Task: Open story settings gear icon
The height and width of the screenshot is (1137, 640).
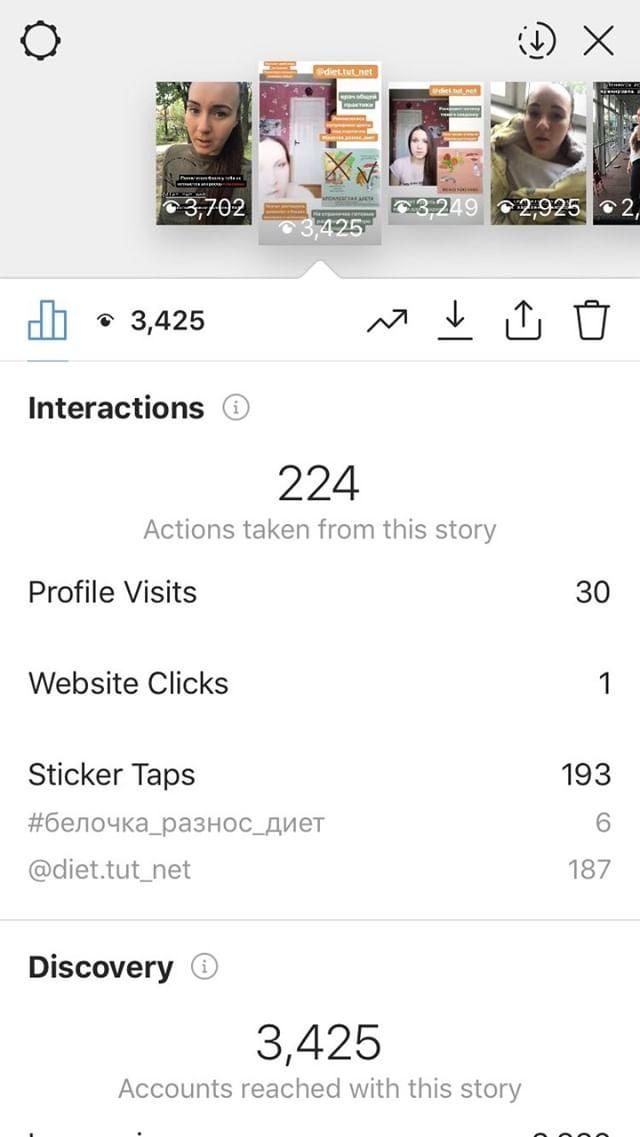Action: tap(40, 41)
